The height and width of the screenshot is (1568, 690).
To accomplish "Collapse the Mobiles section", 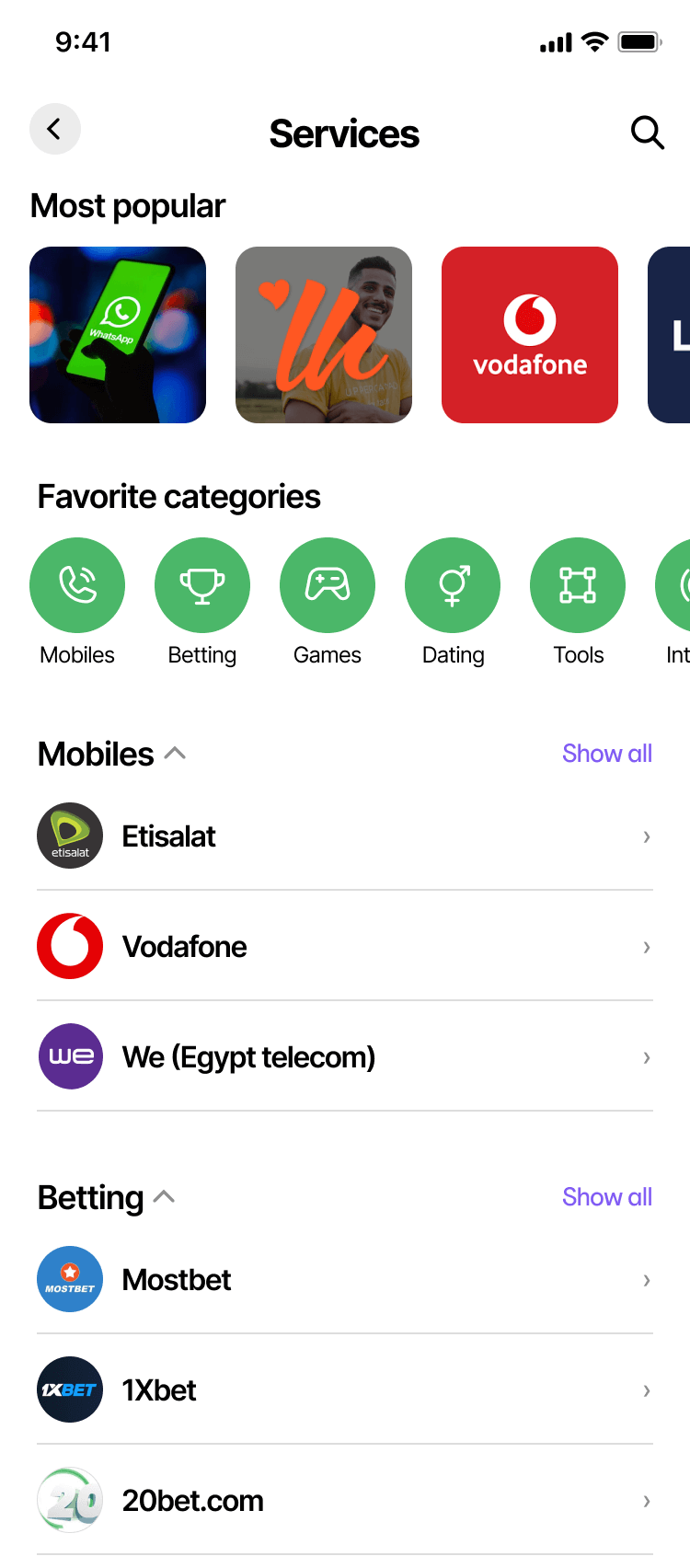I will 175,754.
